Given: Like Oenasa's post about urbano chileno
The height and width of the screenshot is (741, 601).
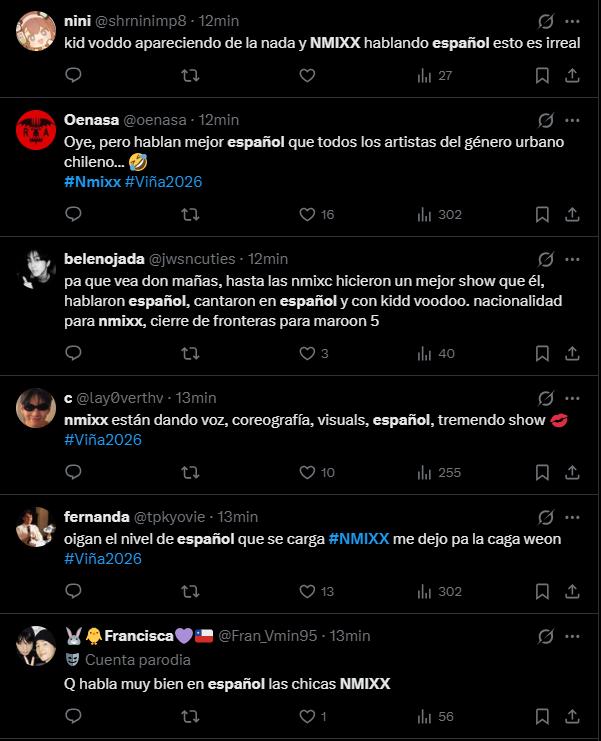Looking at the screenshot, I should (x=307, y=214).
